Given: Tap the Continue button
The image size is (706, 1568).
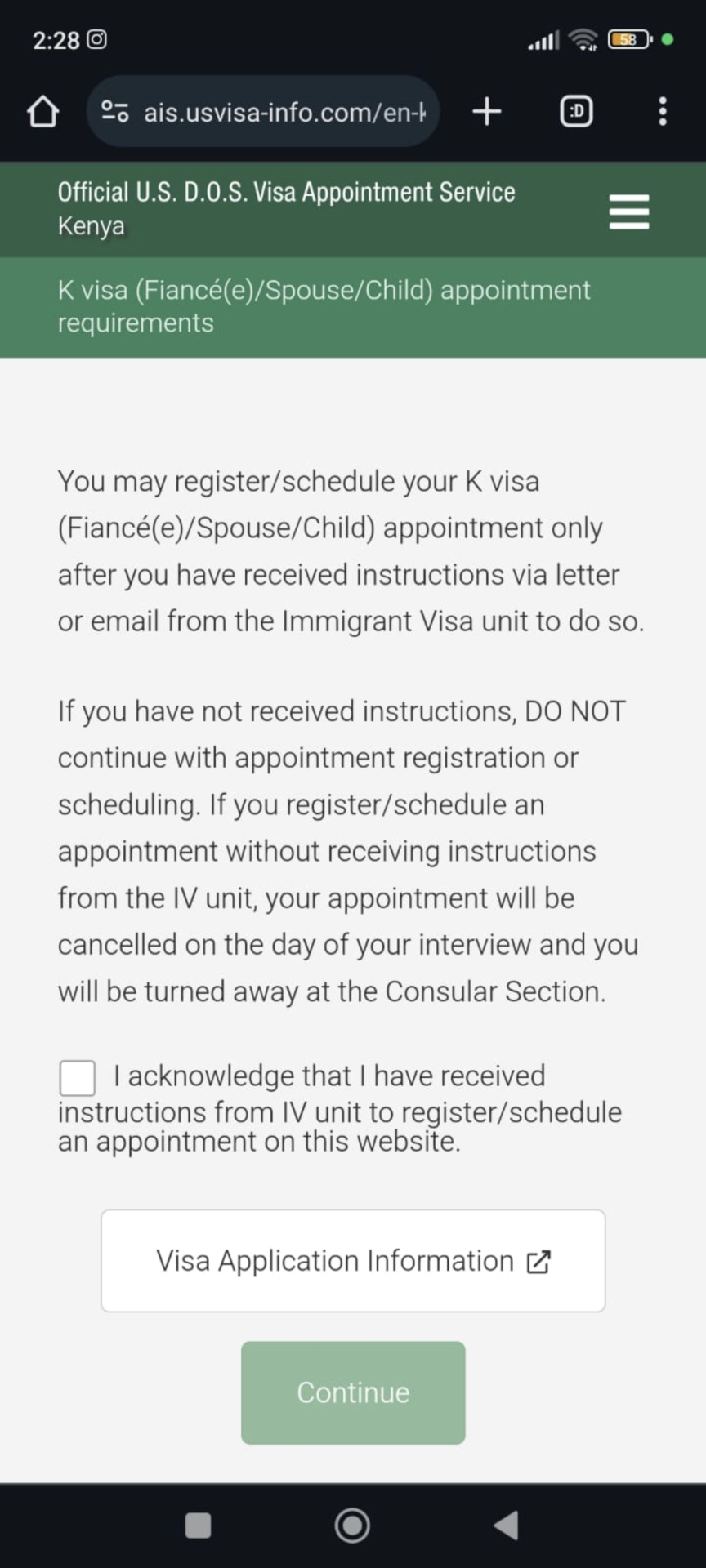Looking at the screenshot, I should pyautogui.click(x=353, y=1392).
